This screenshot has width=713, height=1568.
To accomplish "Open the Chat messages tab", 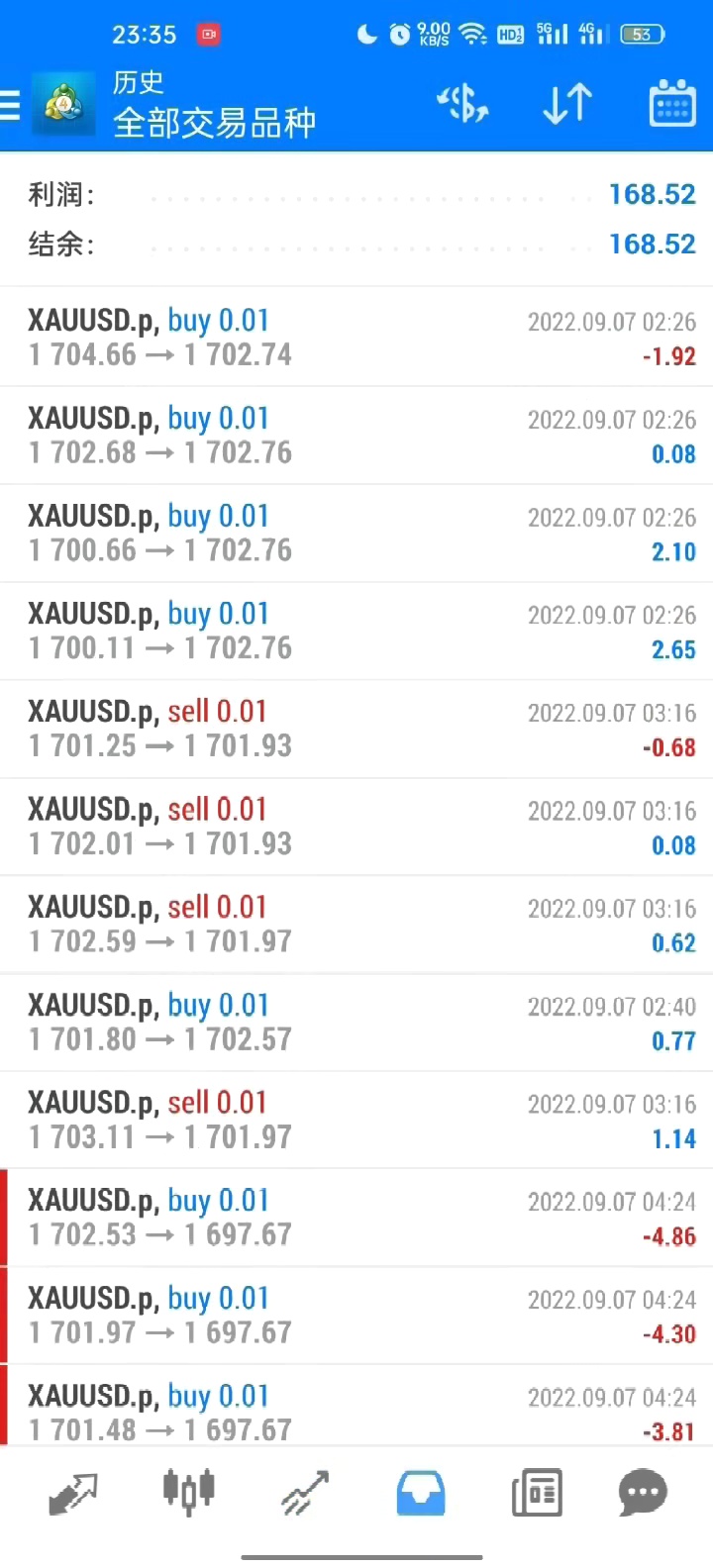I will [643, 1493].
